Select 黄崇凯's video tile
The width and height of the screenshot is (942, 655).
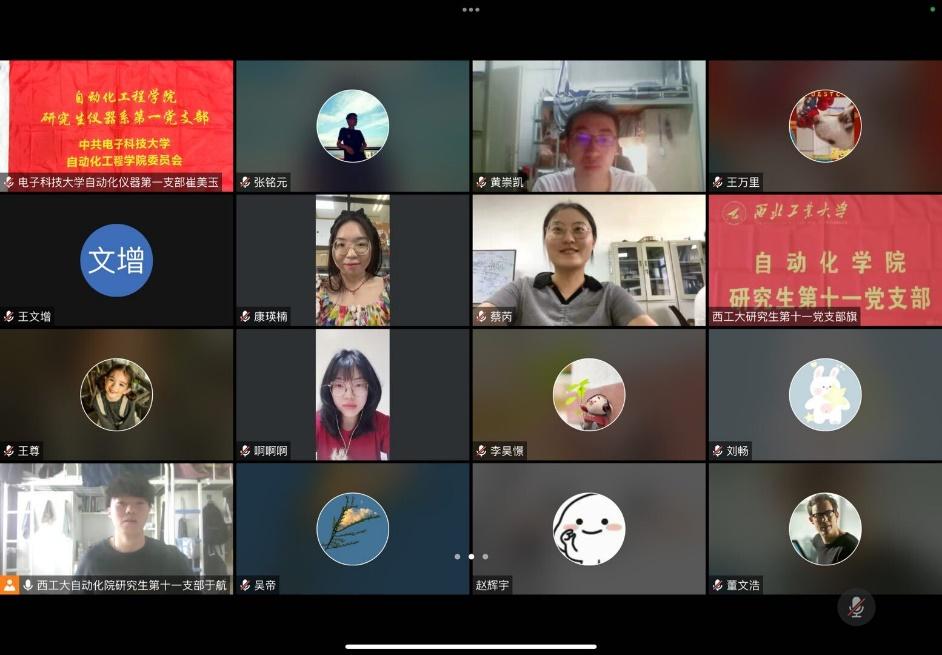click(588, 126)
